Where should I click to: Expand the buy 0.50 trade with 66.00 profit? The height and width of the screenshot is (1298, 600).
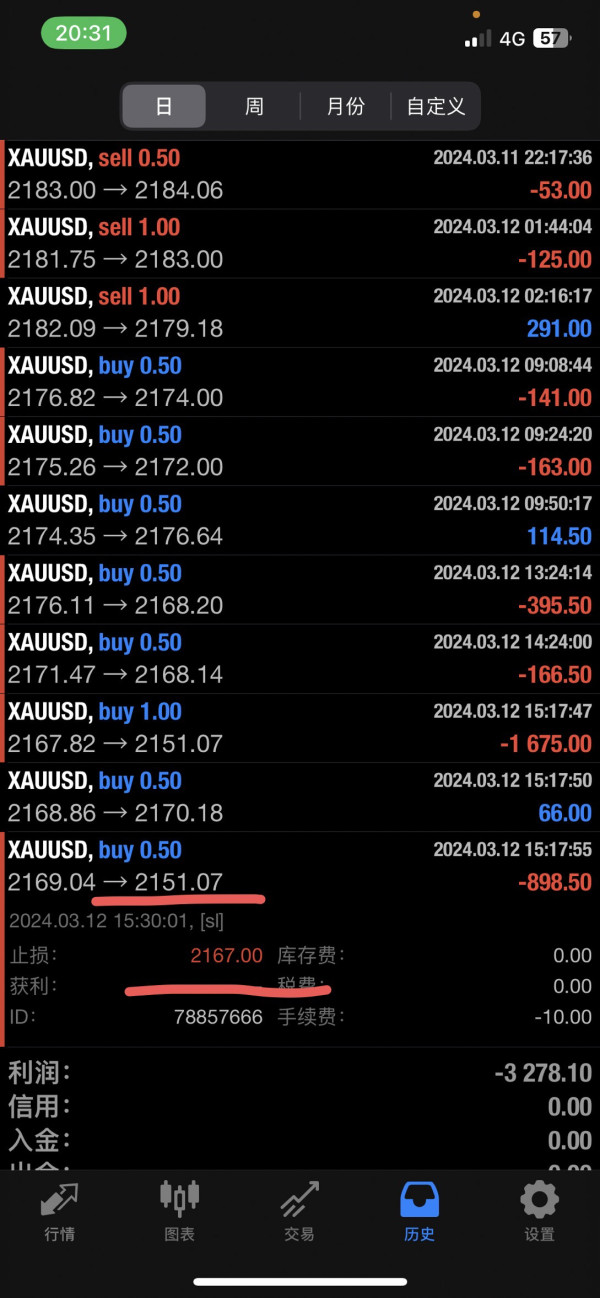click(300, 796)
